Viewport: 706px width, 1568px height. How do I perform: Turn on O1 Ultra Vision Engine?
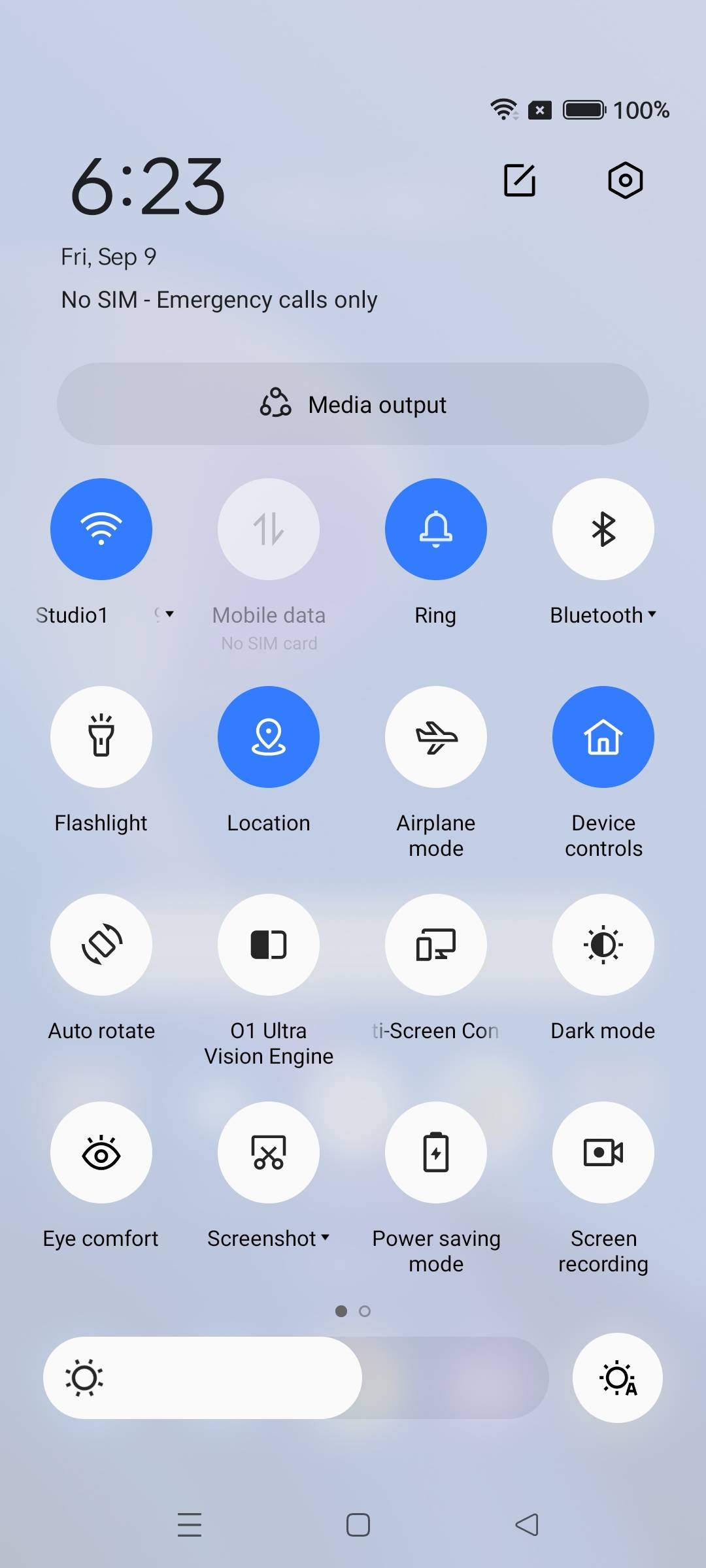[269, 945]
